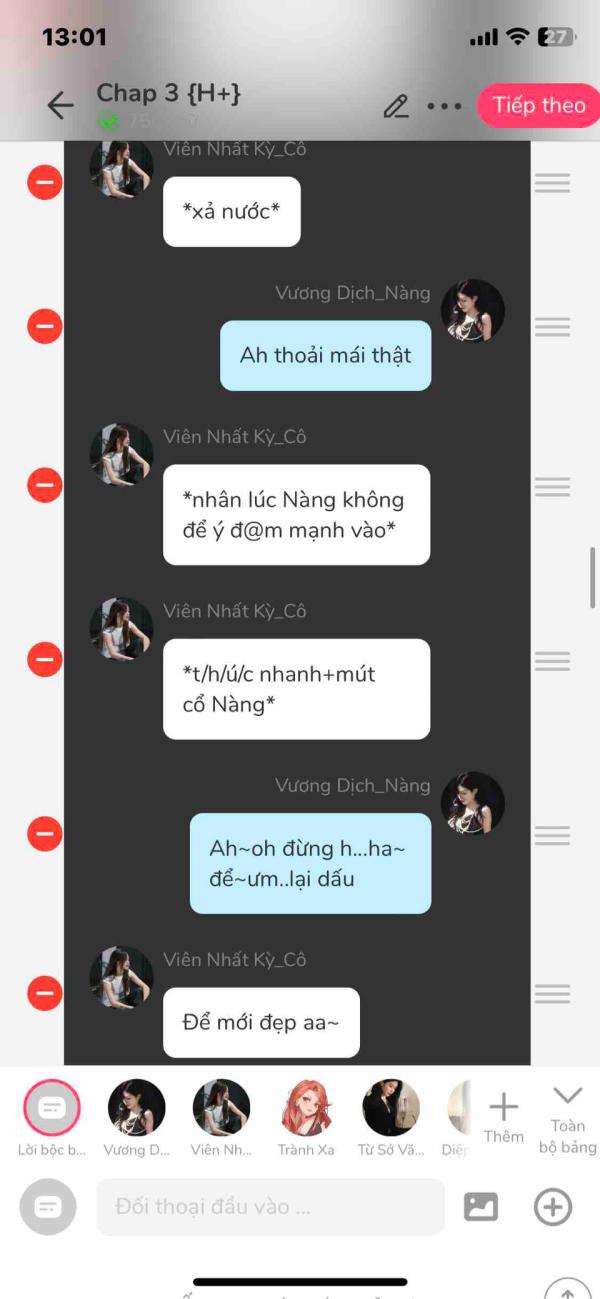
Task: Tap the circled plus icon
Action: tap(553, 1207)
